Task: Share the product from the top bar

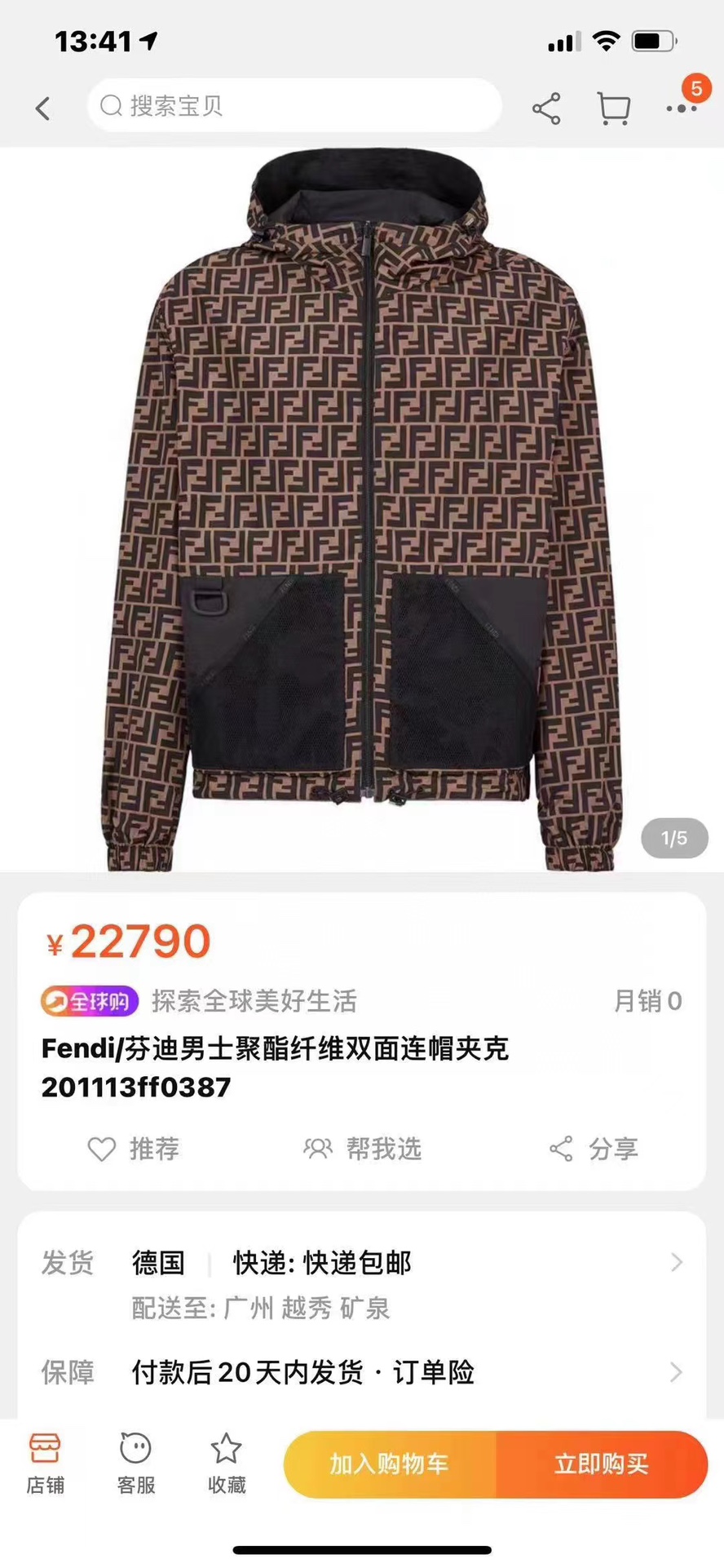Action: [x=546, y=109]
